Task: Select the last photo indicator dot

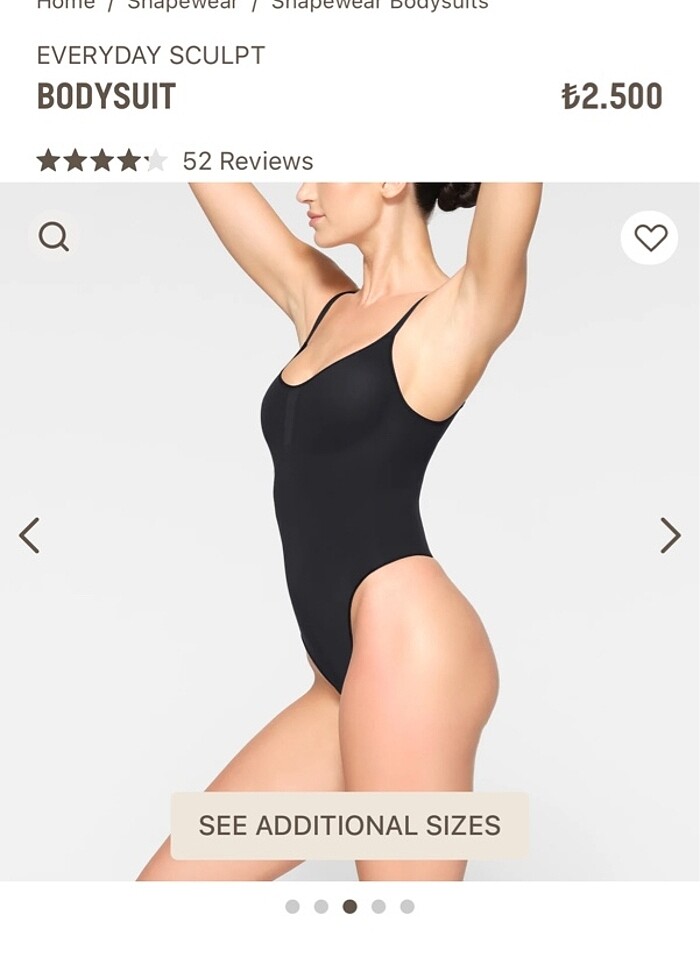Action: coord(407,906)
